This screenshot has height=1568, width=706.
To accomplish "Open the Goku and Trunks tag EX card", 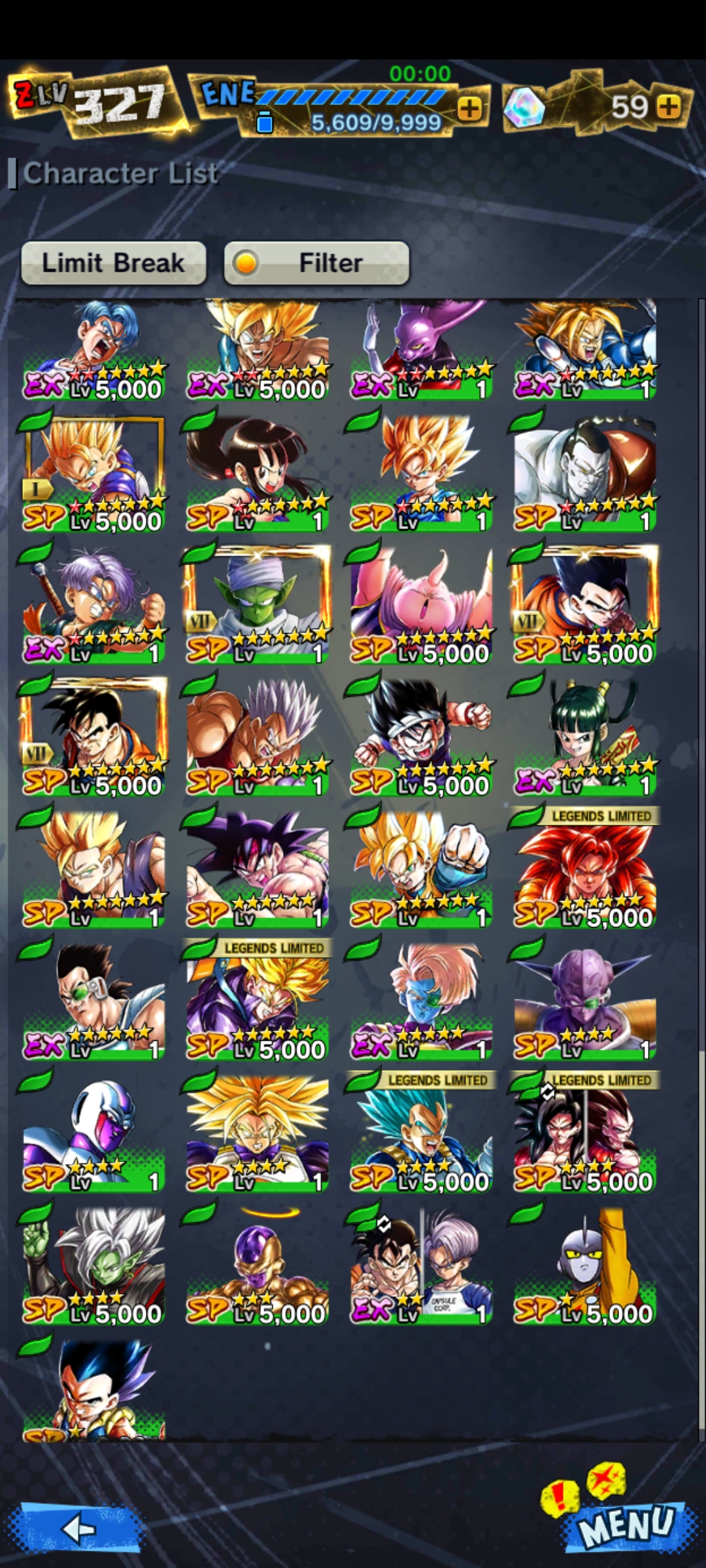I will [421, 1264].
